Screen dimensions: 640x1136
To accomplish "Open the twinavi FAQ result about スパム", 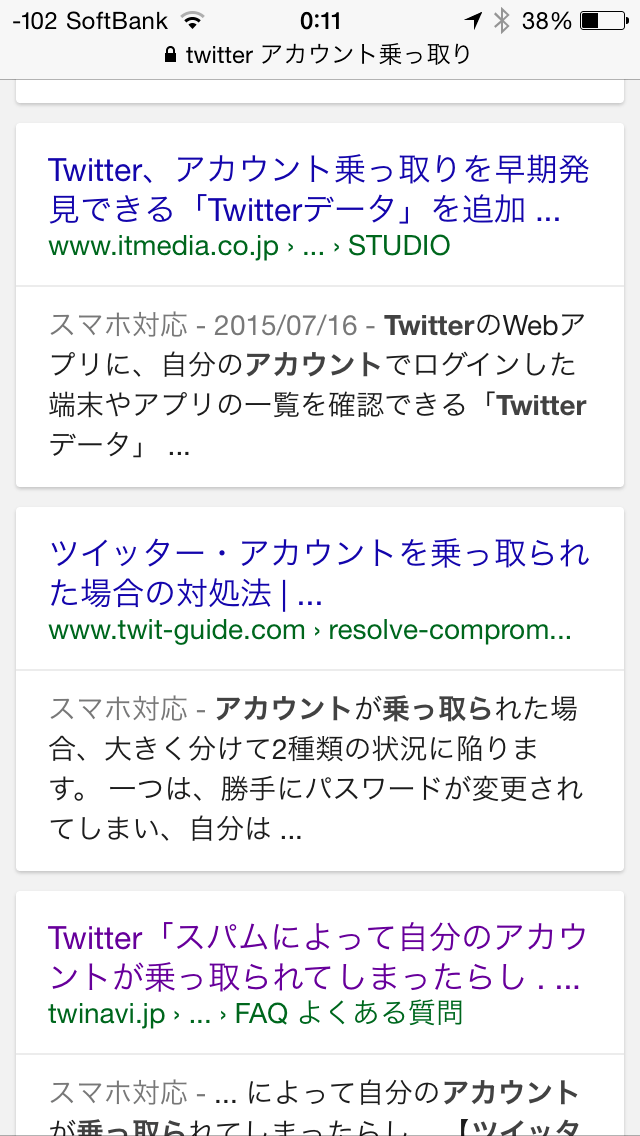I will coord(316,957).
